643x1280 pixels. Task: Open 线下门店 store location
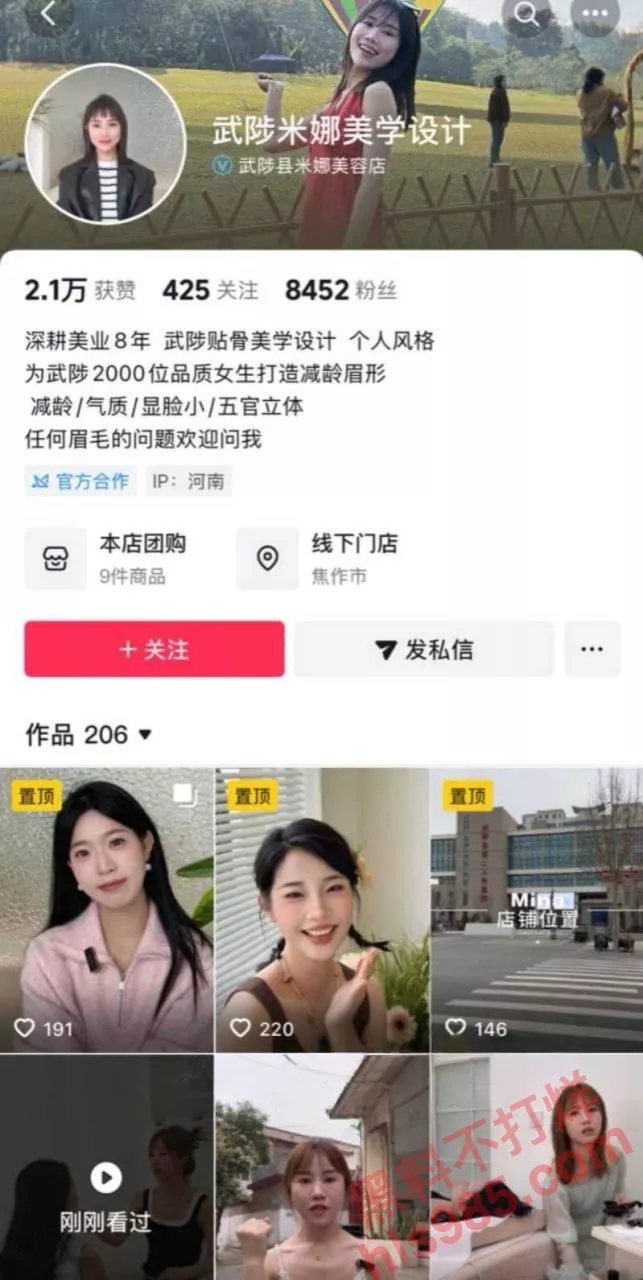322,558
